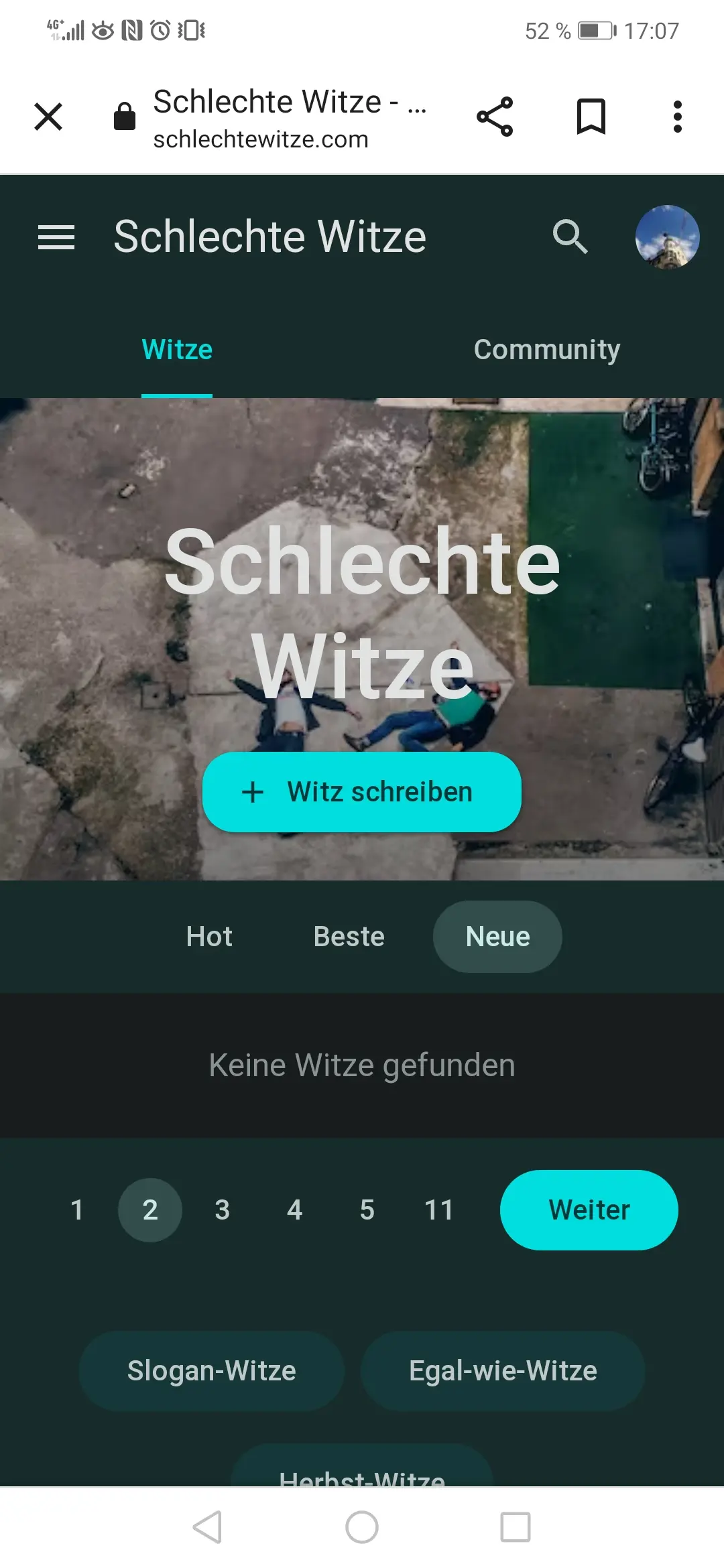Tap Weiter for next page
724x1568 pixels.
pos(589,1210)
